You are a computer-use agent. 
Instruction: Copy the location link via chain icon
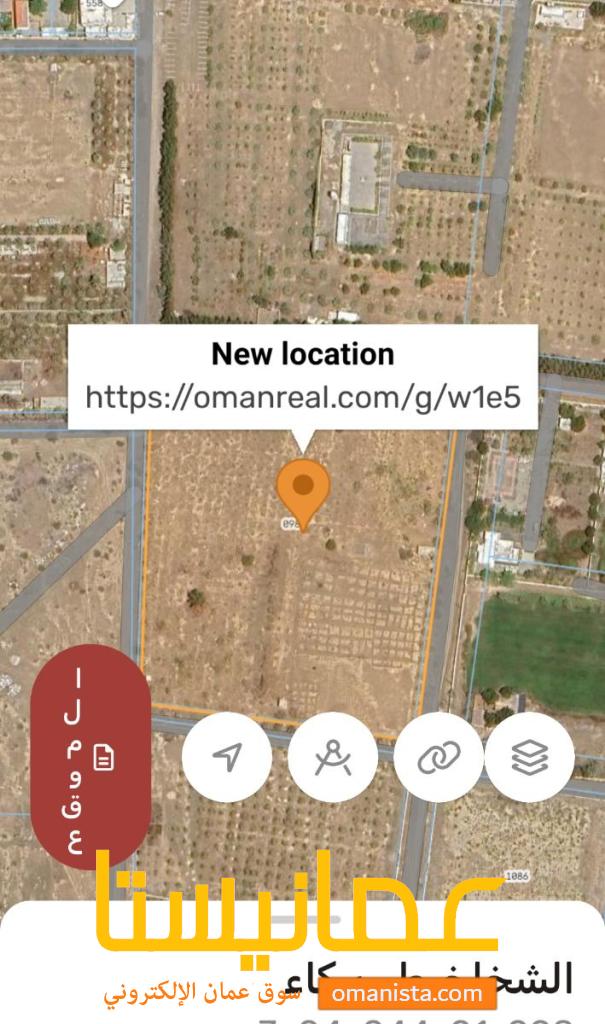[x=438, y=757]
